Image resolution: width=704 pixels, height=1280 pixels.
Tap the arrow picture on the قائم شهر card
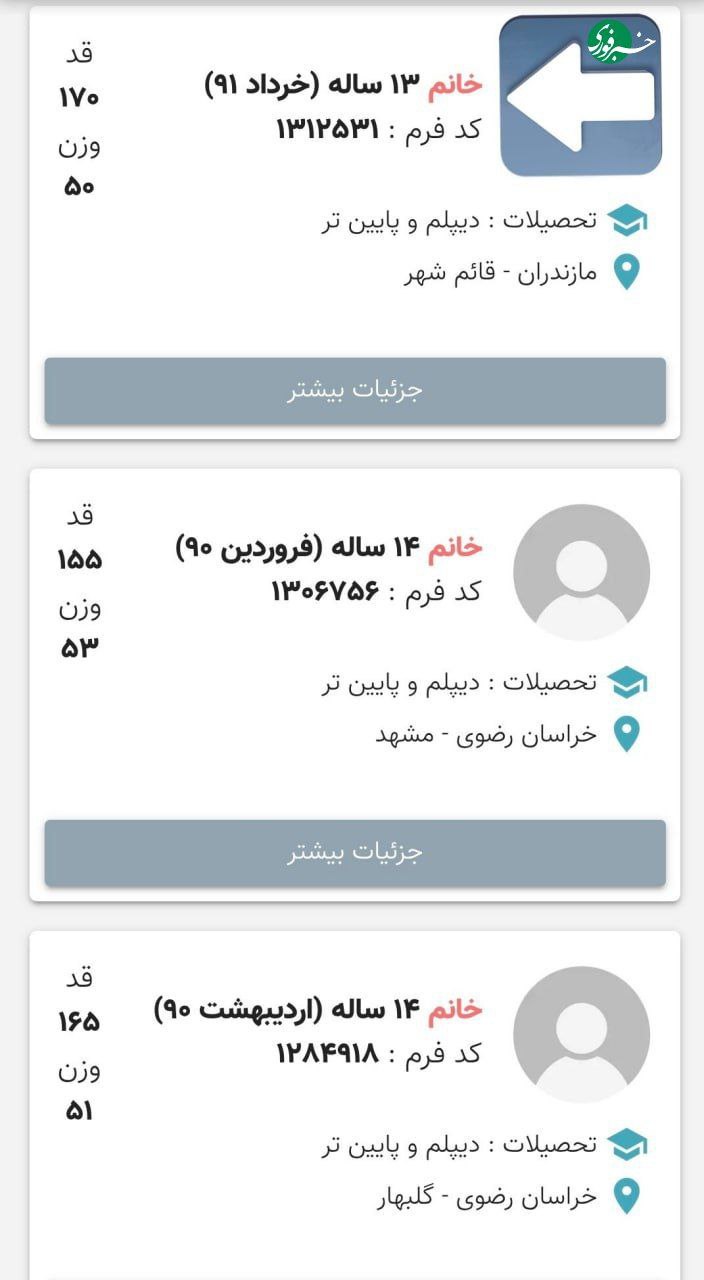coord(580,96)
